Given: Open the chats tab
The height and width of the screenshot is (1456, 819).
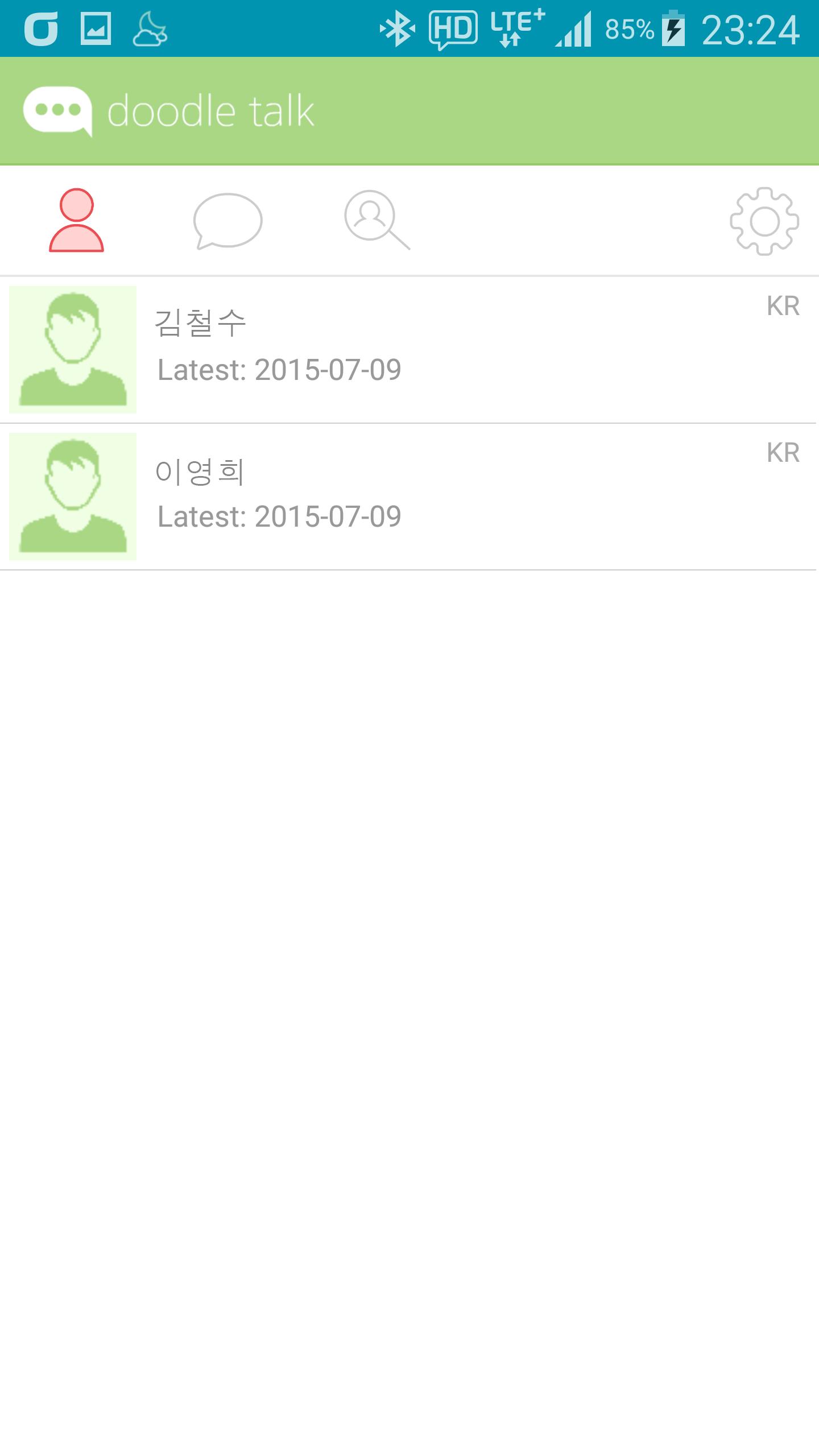Looking at the screenshot, I should tap(227, 221).
